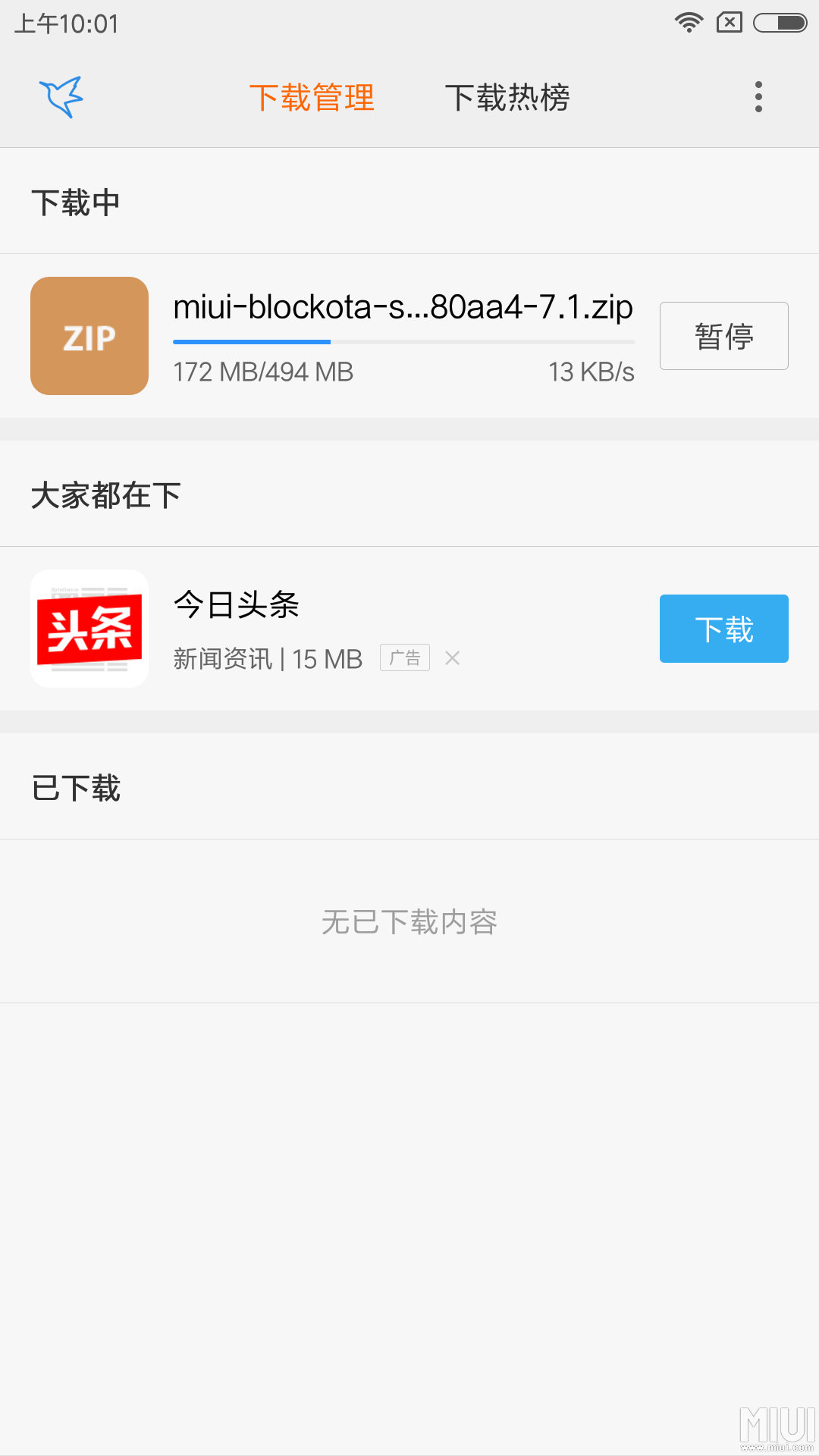Click the 13 KB/s speed text
This screenshot has width=819, height=1456.
pyautogui.click(x=591, y=372)
